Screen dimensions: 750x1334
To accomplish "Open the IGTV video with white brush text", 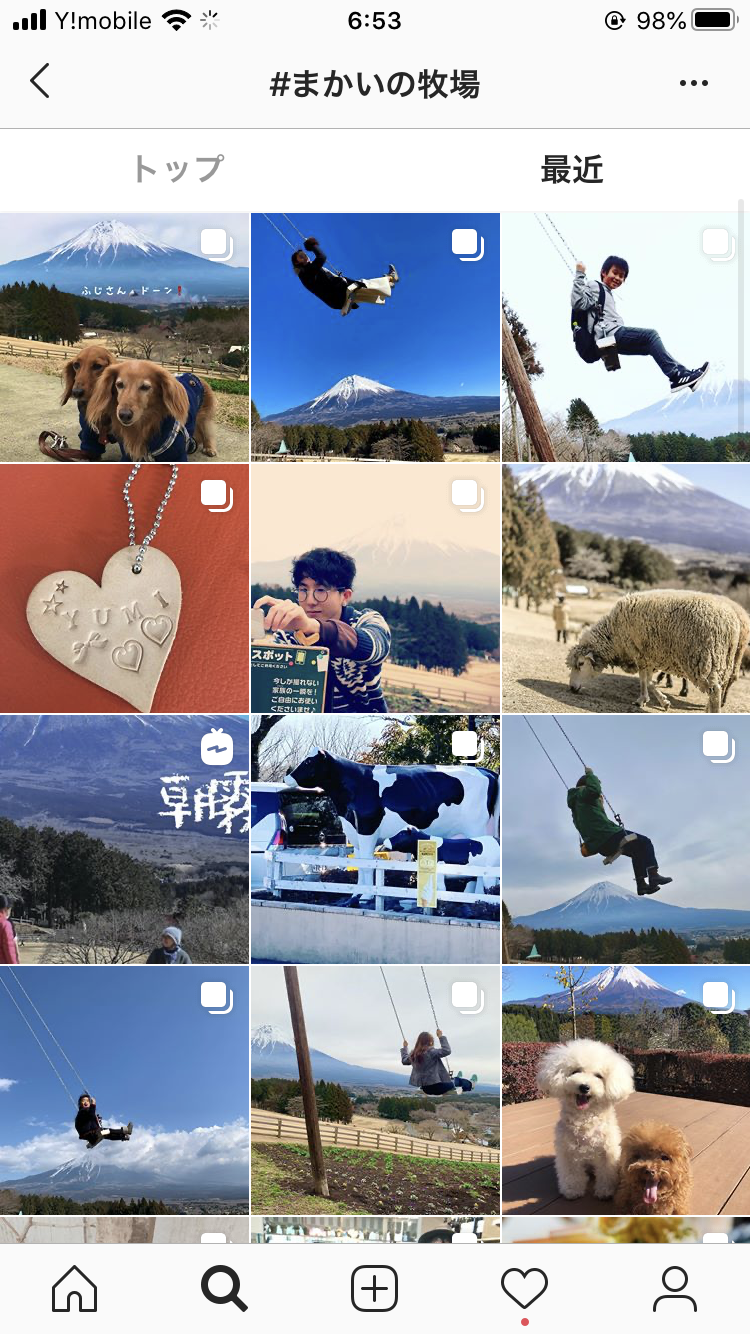I will click(124, 839).
